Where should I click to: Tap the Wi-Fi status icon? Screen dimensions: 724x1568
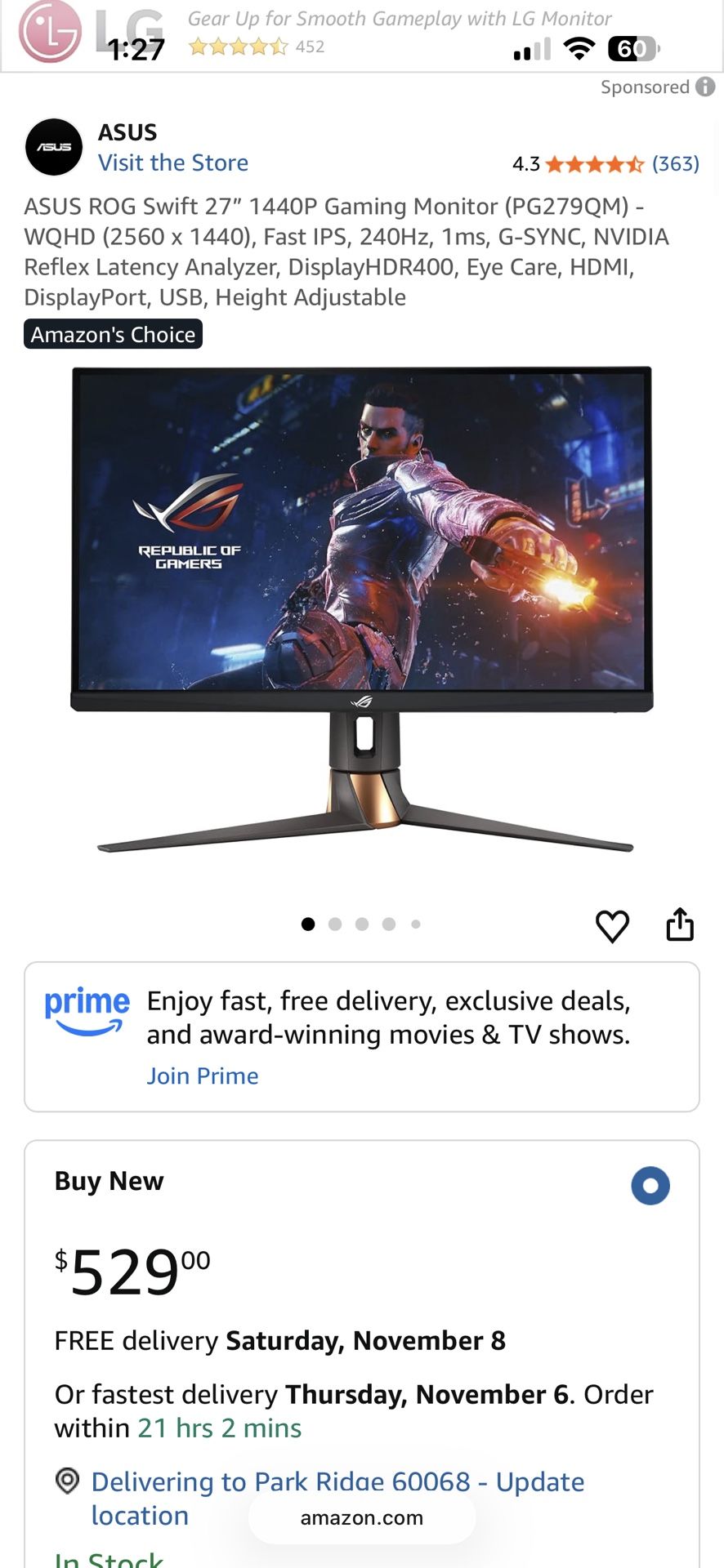click(x=579, y=49)
